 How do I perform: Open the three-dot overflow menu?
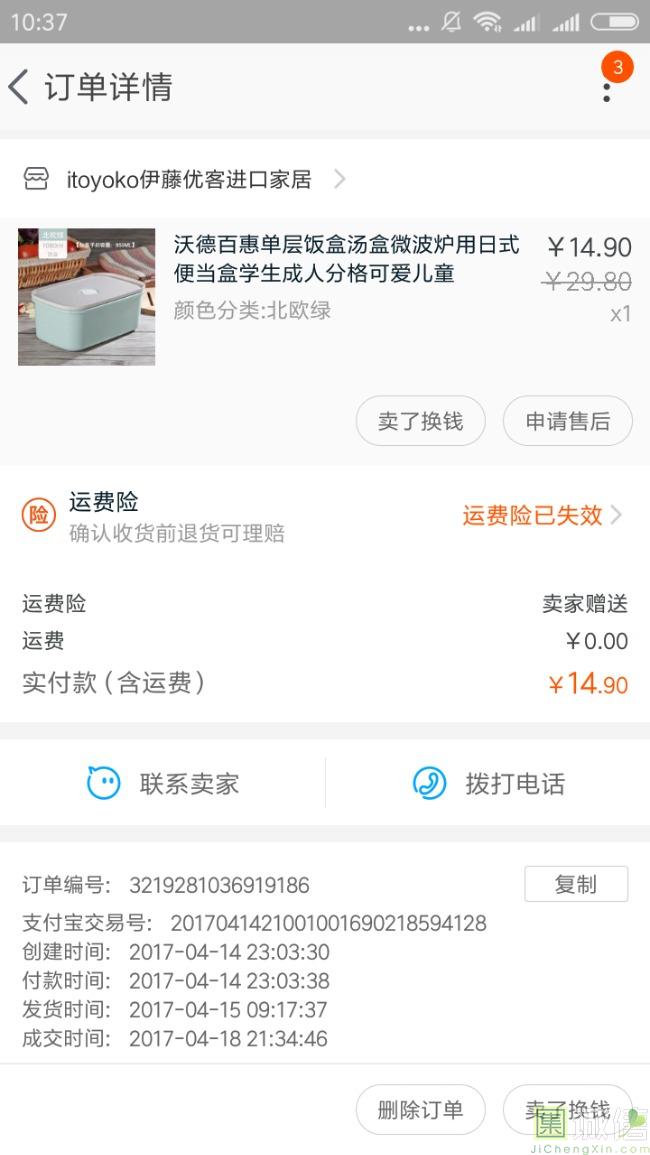(x=606, y=89)
